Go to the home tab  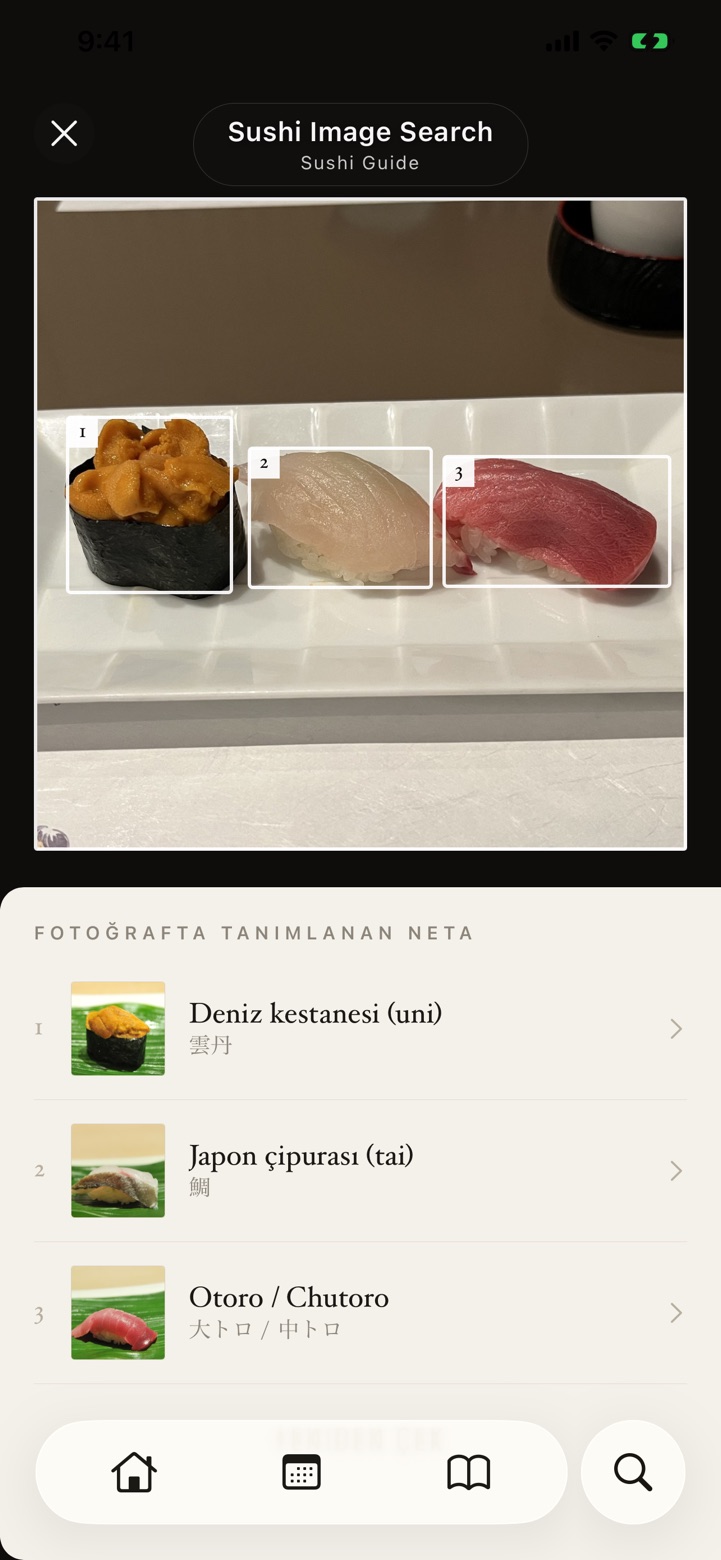pyautogui.click(x=134, y=1472)
